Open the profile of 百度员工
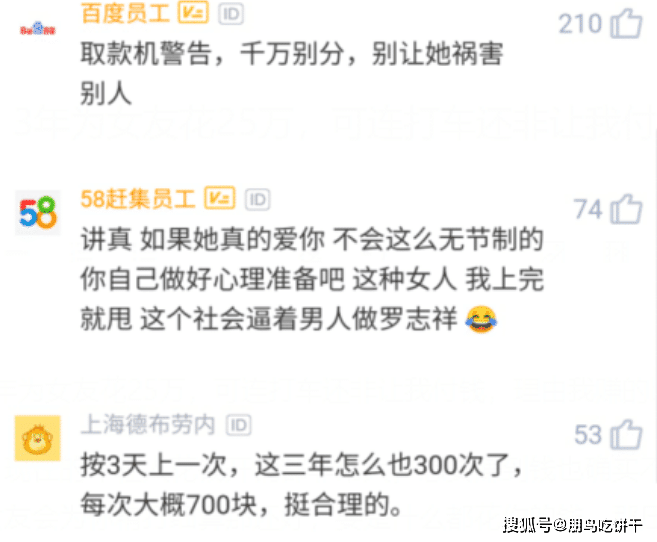The width and height of the screenshot is (657, 542). click(124, 13)
